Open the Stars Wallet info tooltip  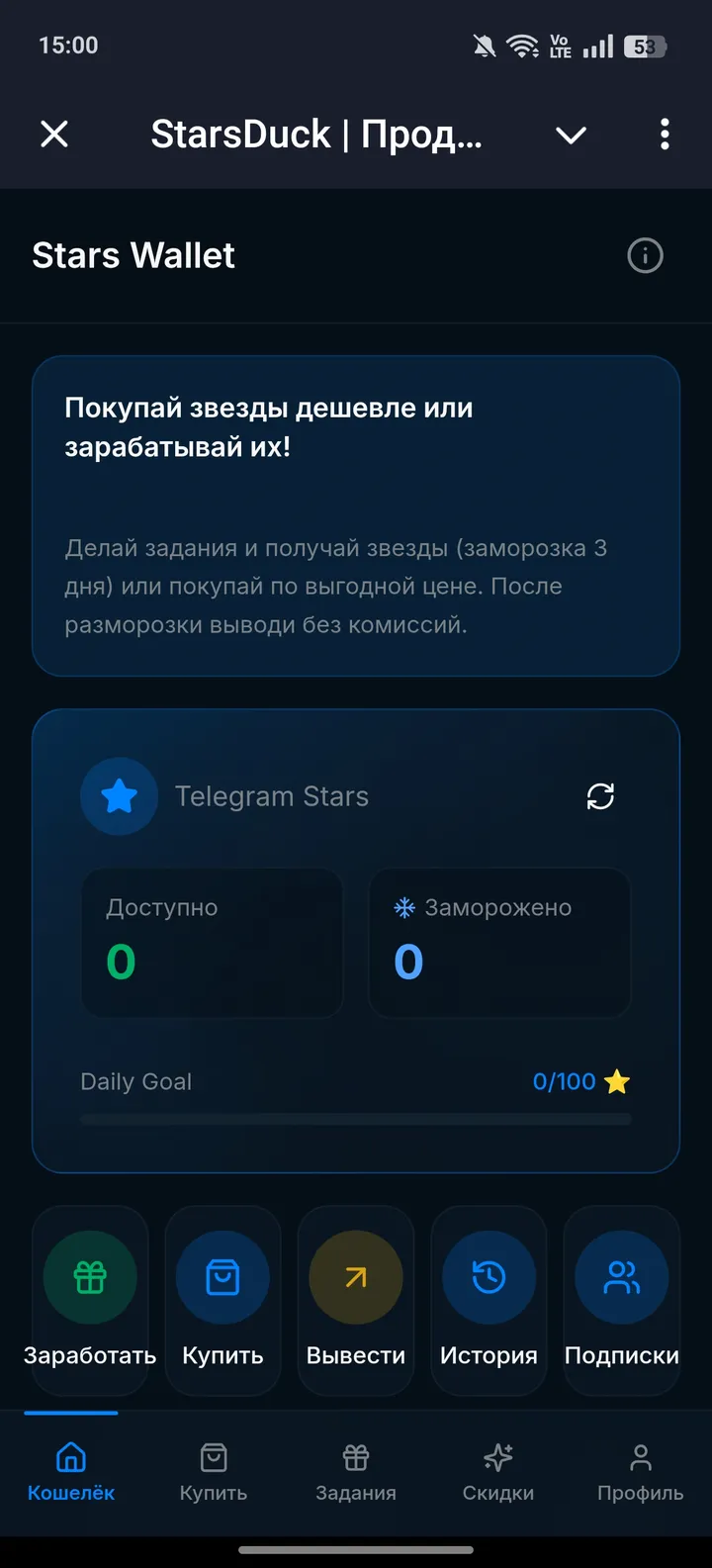tap(645, 255)
